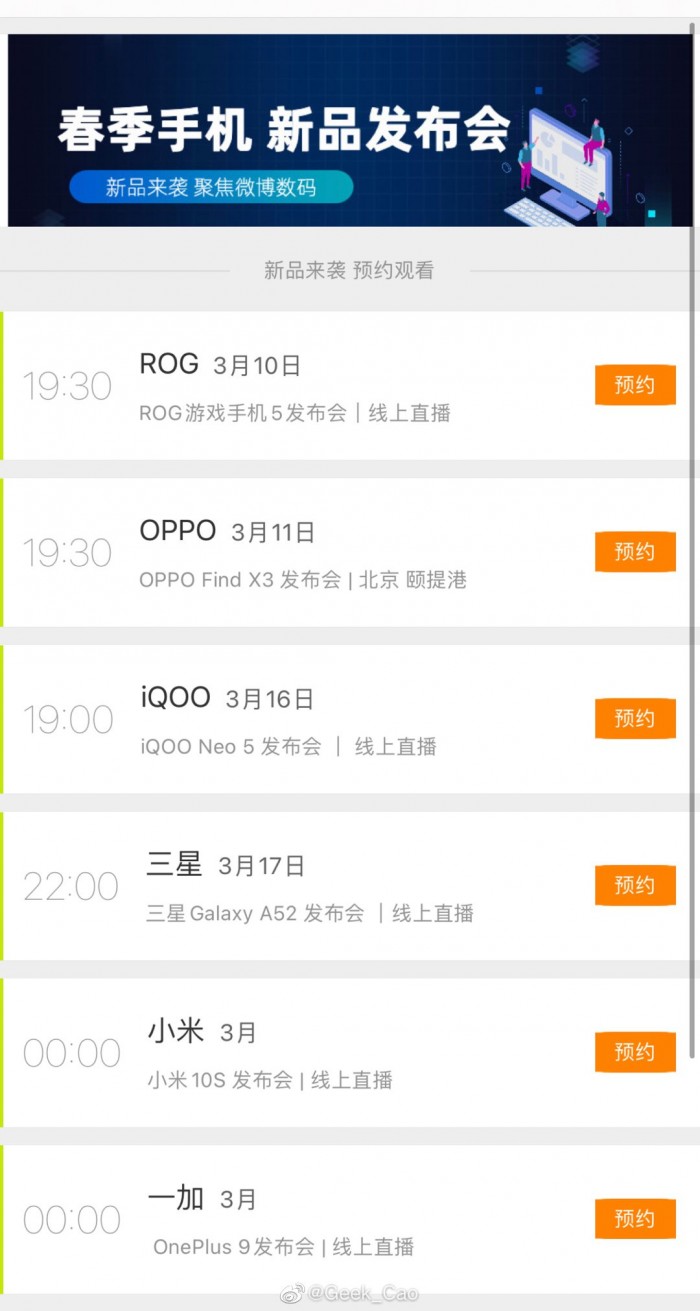Reserve 三星 Galaxy A52 发布会
Viewport: 700px width, 1311px height.
(x=635, y=885)
